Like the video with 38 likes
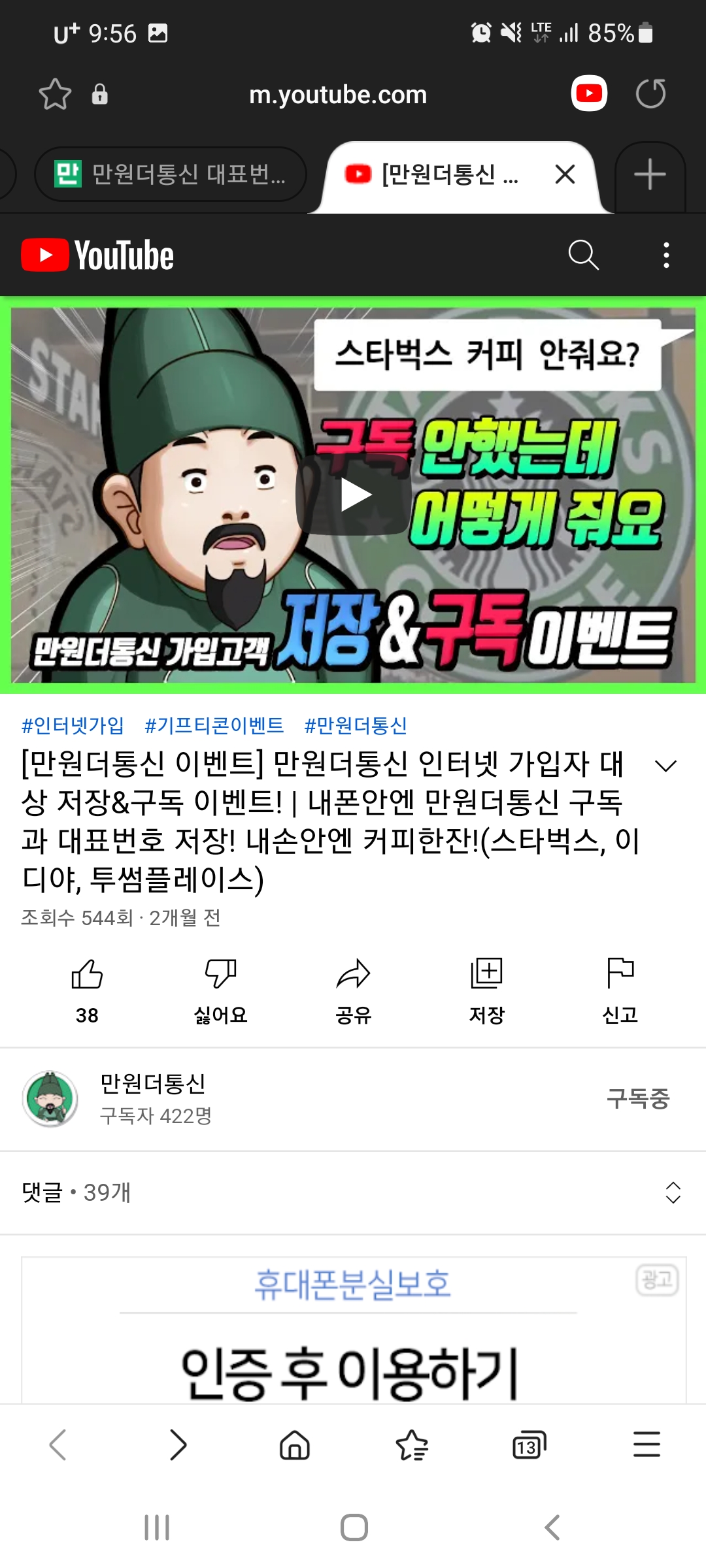The height and width of the screenshot is (1568, 706). (87, 990)
